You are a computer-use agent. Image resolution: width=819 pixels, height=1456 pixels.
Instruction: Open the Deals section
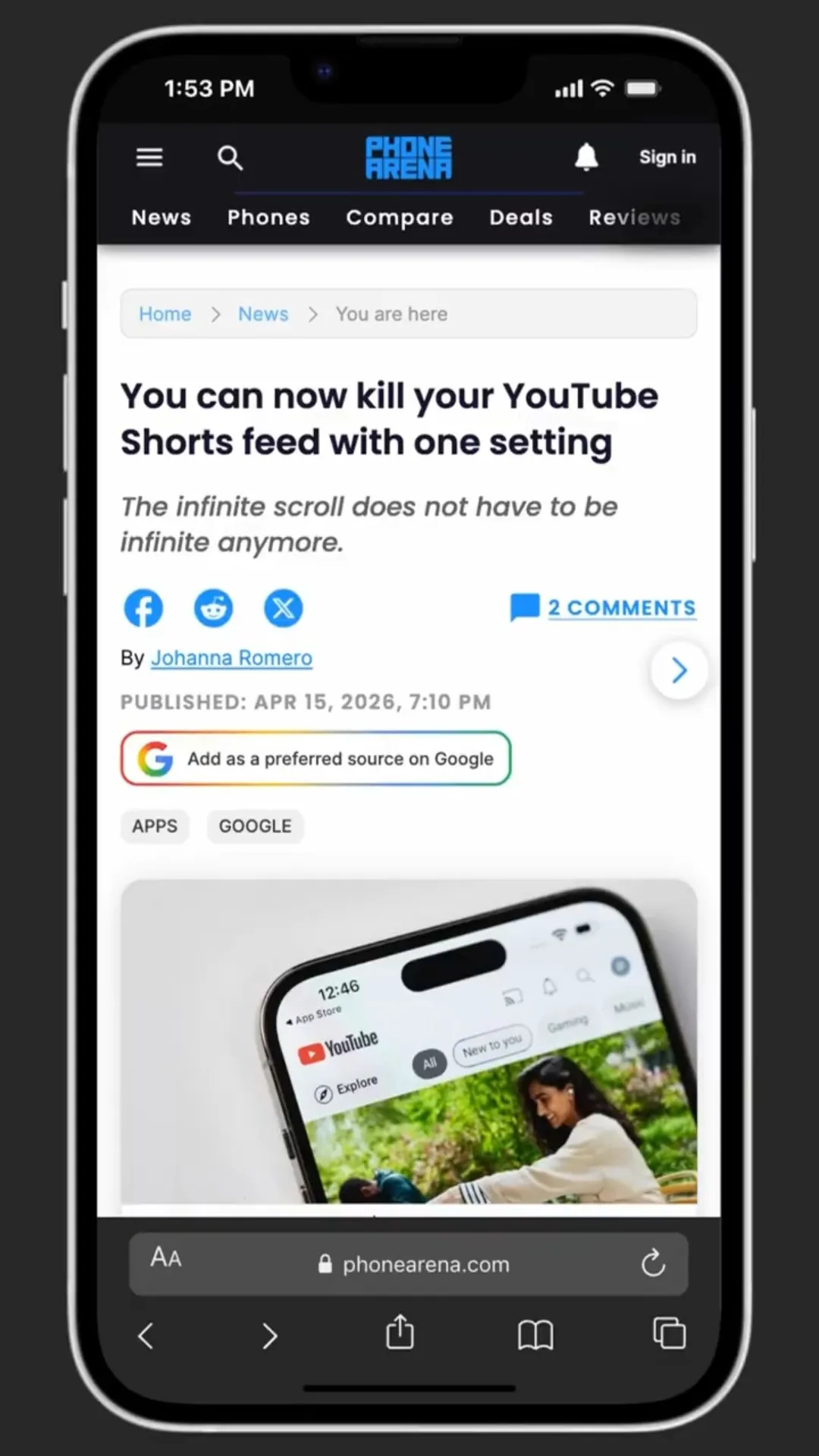pos(521,218)
